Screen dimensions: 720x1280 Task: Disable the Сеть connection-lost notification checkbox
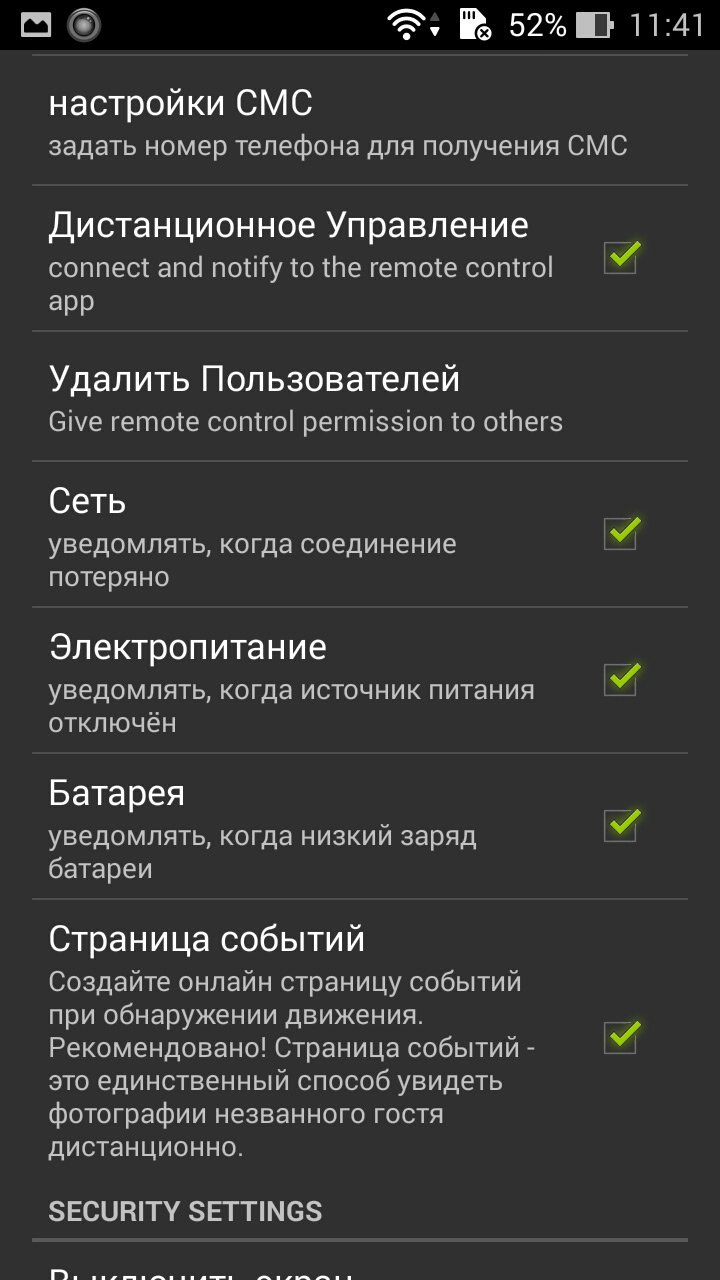pos(620,533)
